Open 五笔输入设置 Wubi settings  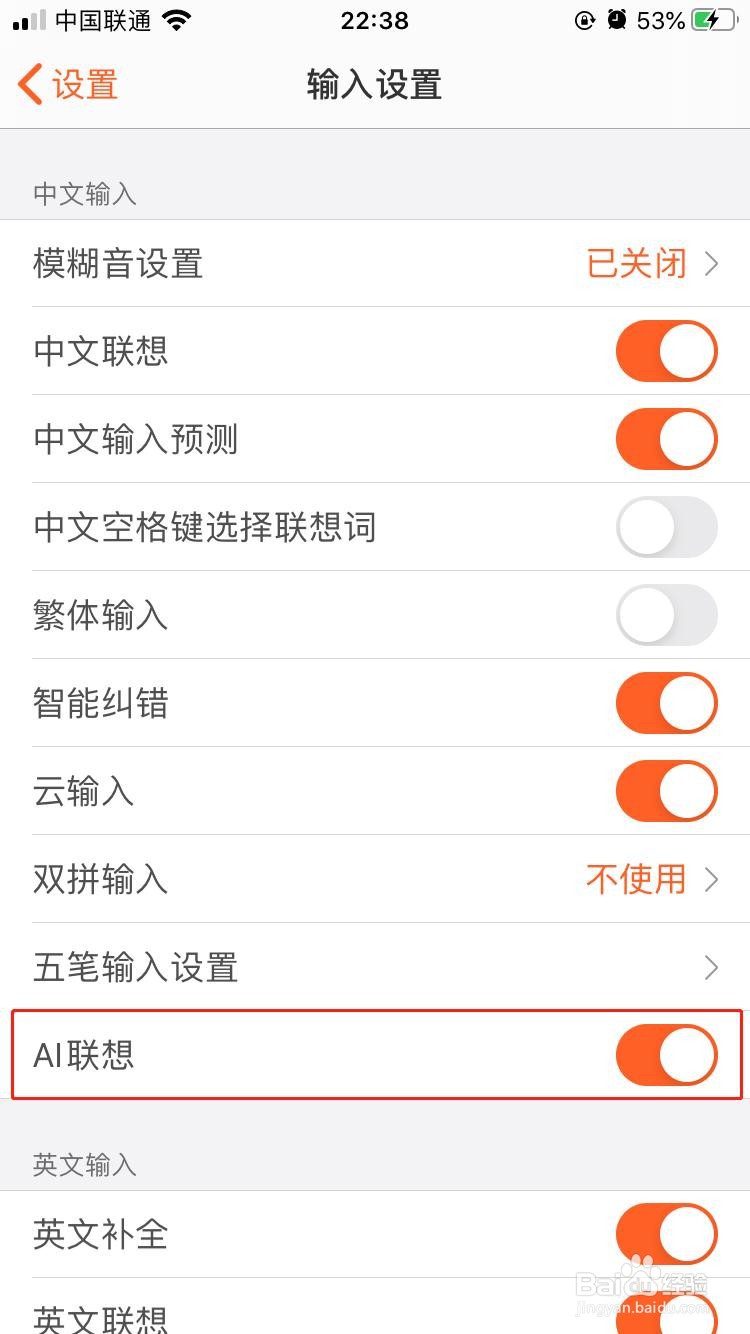[375, 967]
